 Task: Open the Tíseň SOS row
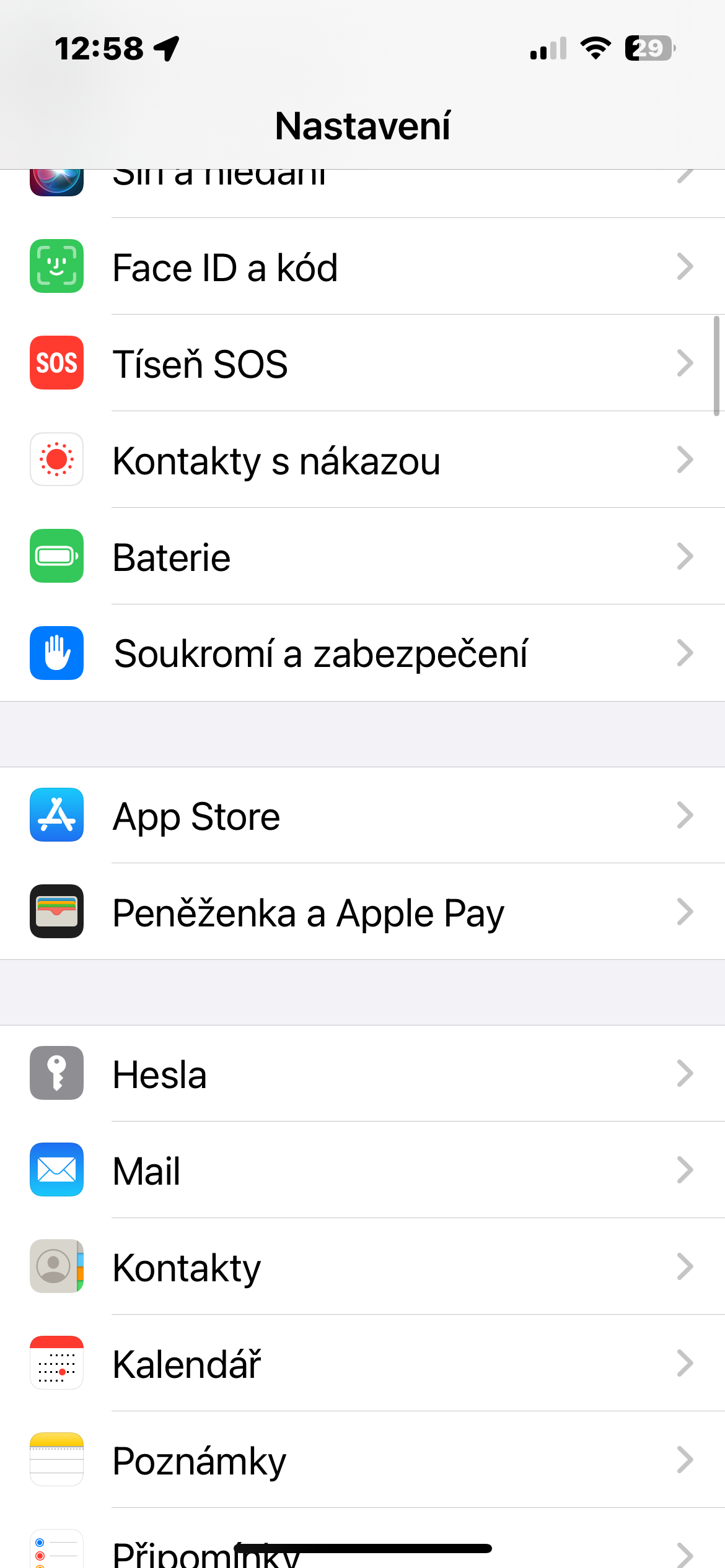tap(362, 364)
